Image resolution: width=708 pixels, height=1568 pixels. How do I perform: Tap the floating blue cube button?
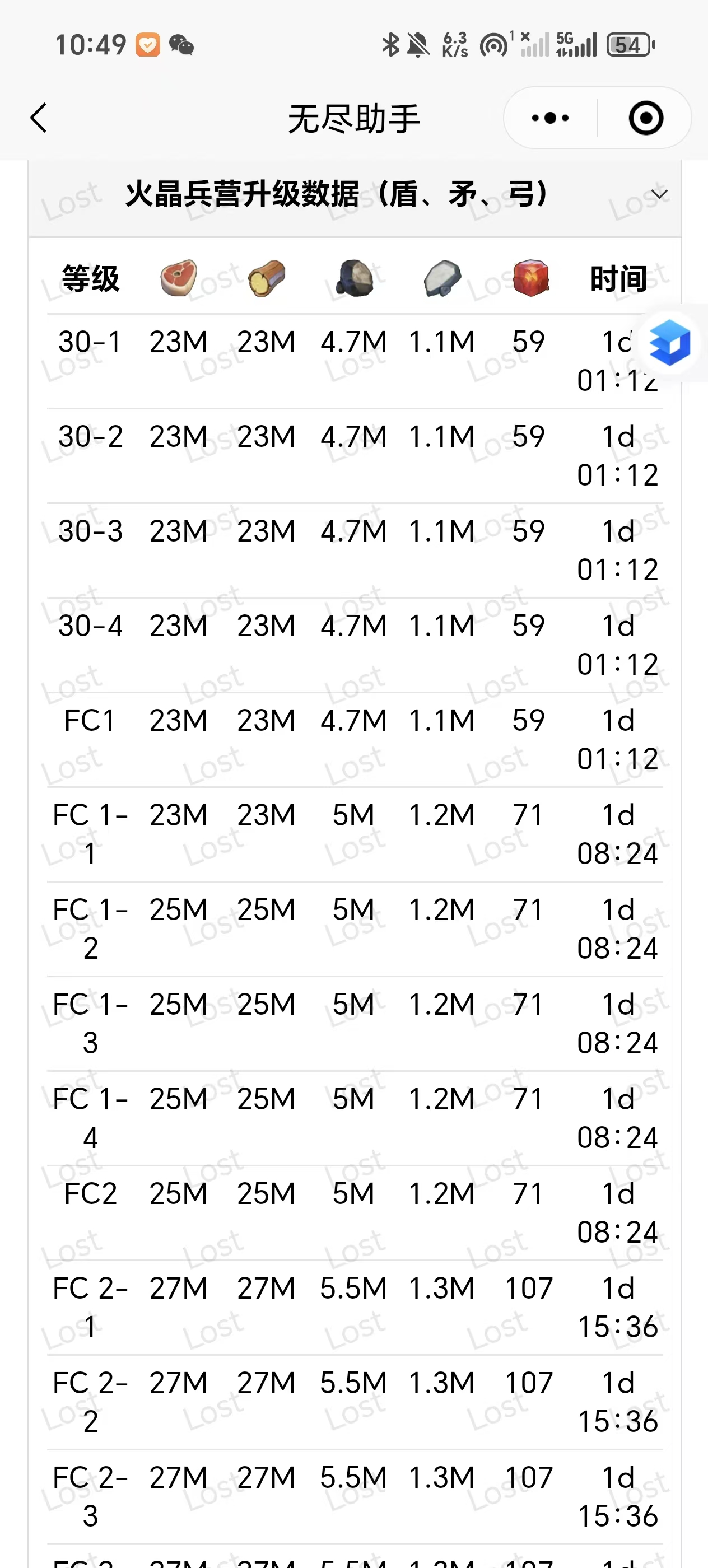coord(670,342)
